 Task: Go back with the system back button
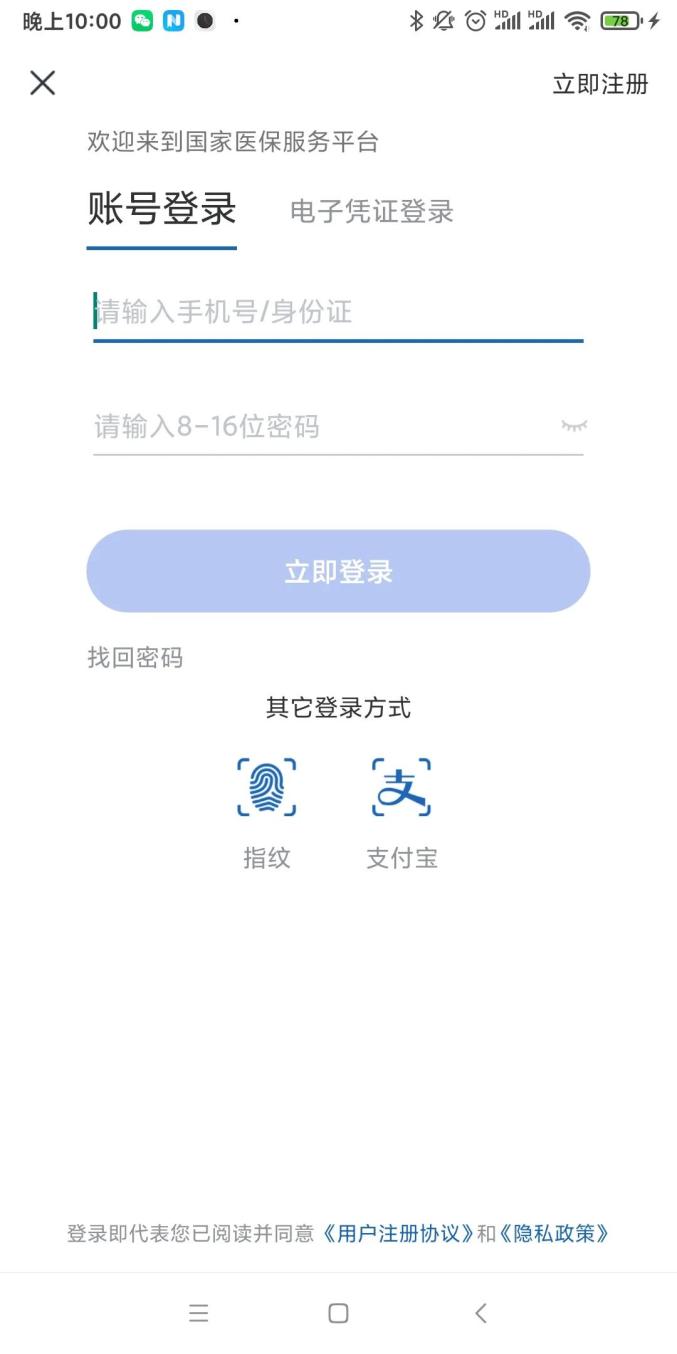[480, 1313]
